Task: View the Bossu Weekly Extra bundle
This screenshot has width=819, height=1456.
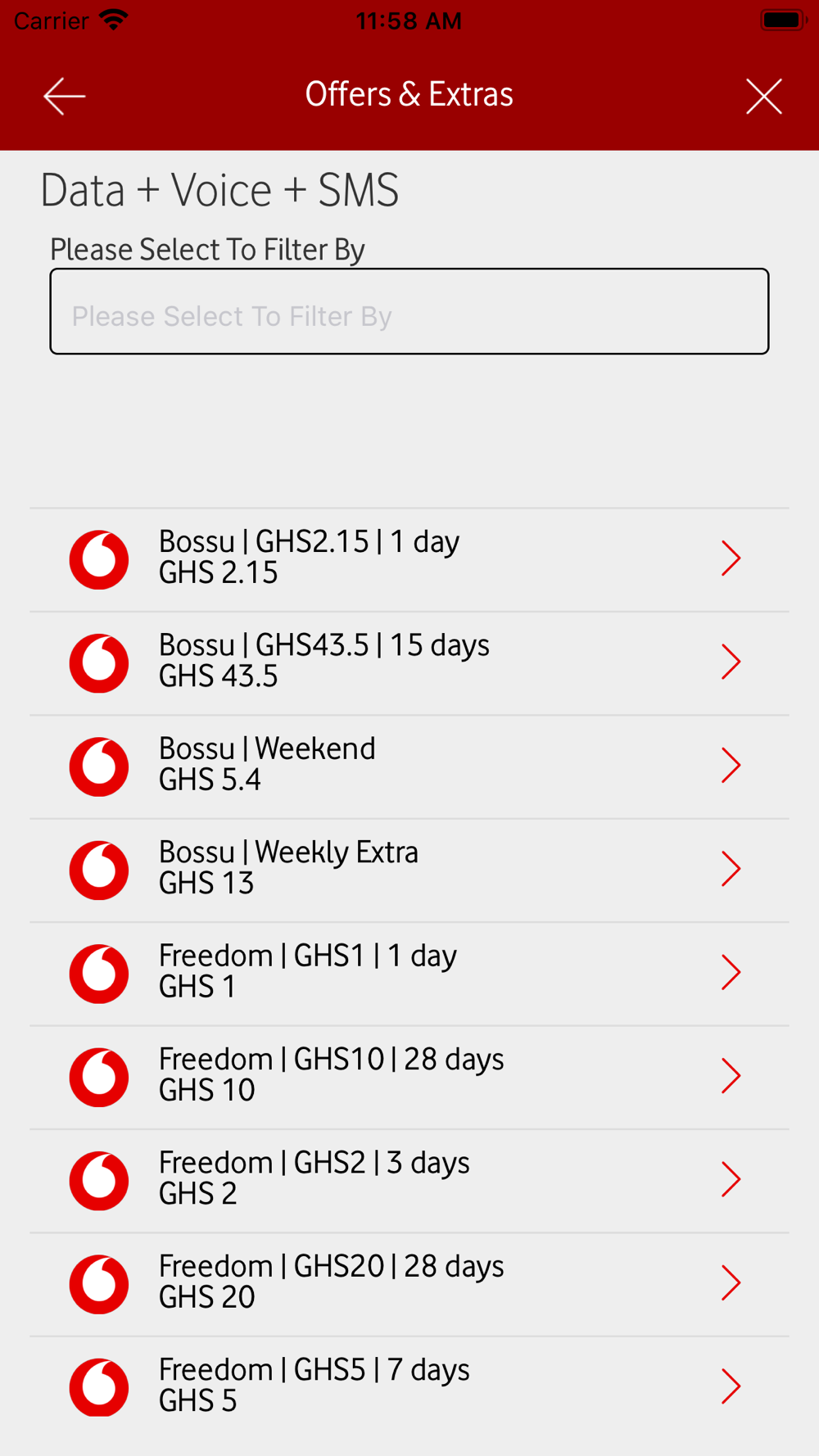Action: [409, 870]
